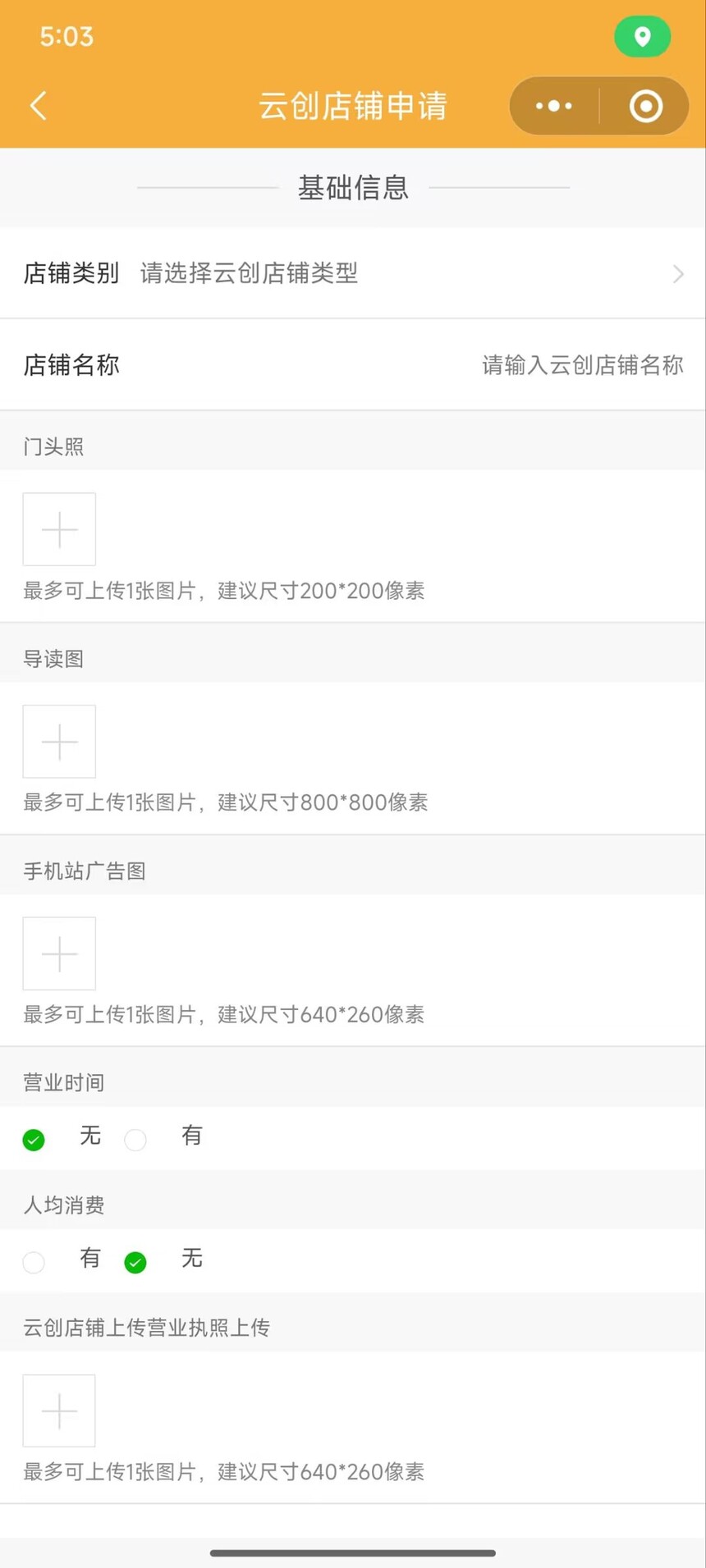Open the mini program more-options menu
The width and height of the screenshot is (706, 1568).
click(x=554, y=106)
